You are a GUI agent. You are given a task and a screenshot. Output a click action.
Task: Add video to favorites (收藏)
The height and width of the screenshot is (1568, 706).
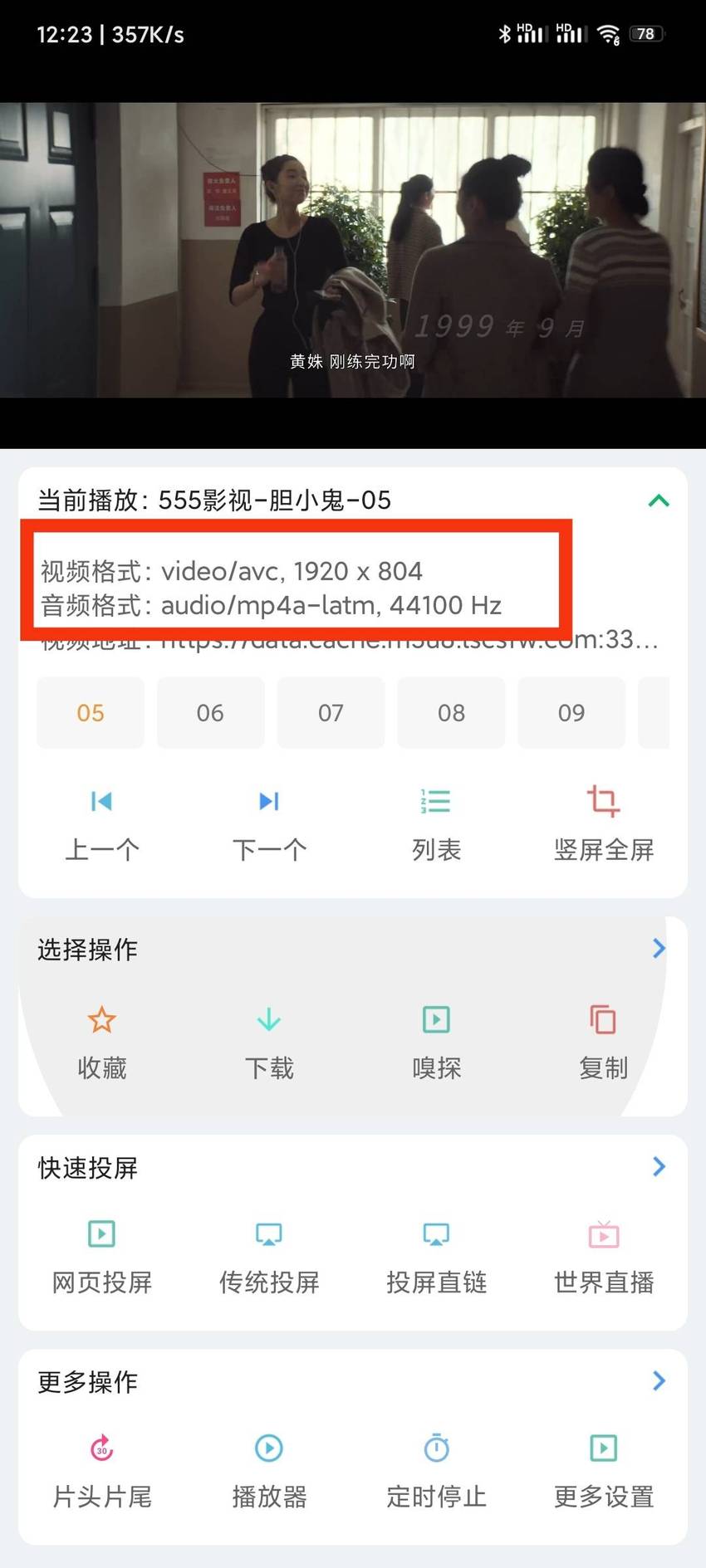pyautogui.click(x=102, y=1043)
